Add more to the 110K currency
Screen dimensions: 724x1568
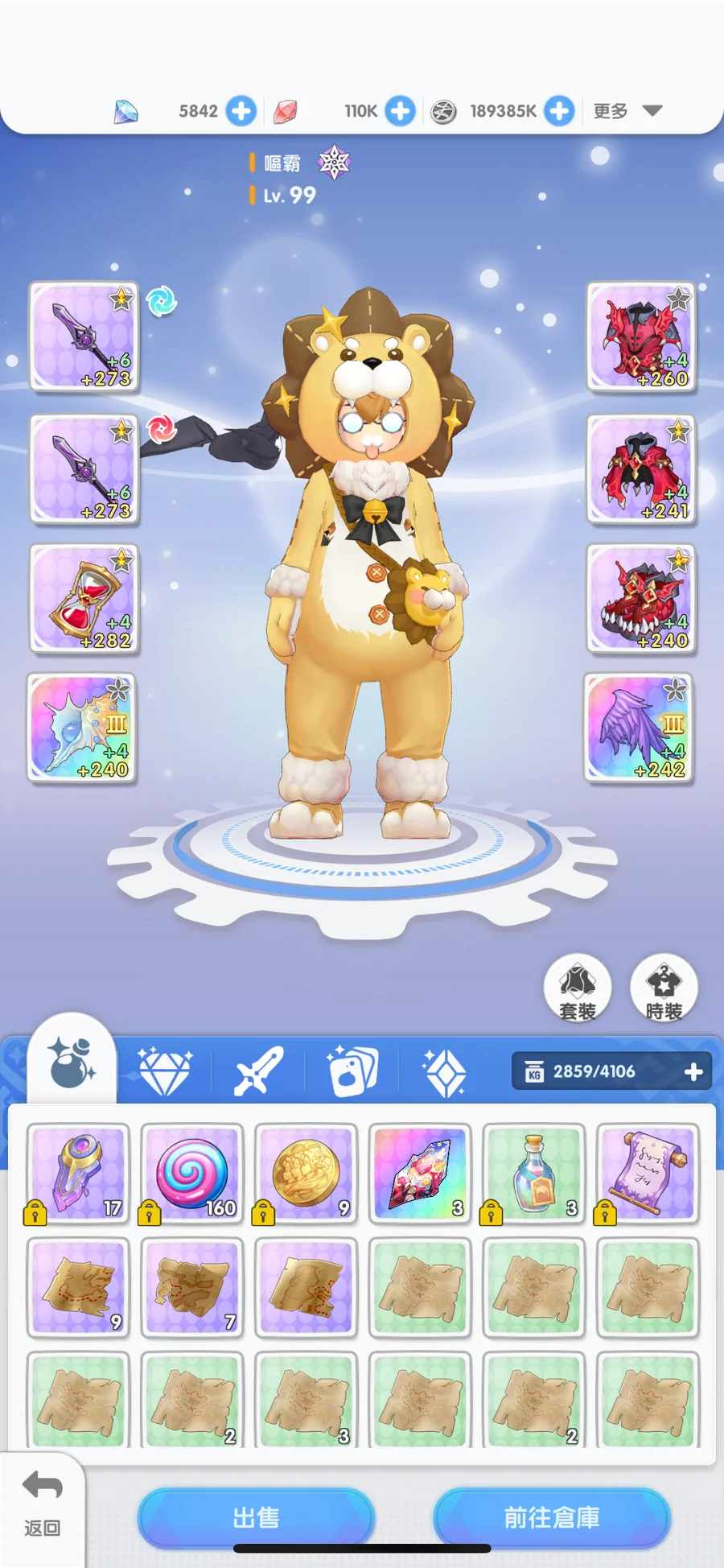click(x=400, y=111)
